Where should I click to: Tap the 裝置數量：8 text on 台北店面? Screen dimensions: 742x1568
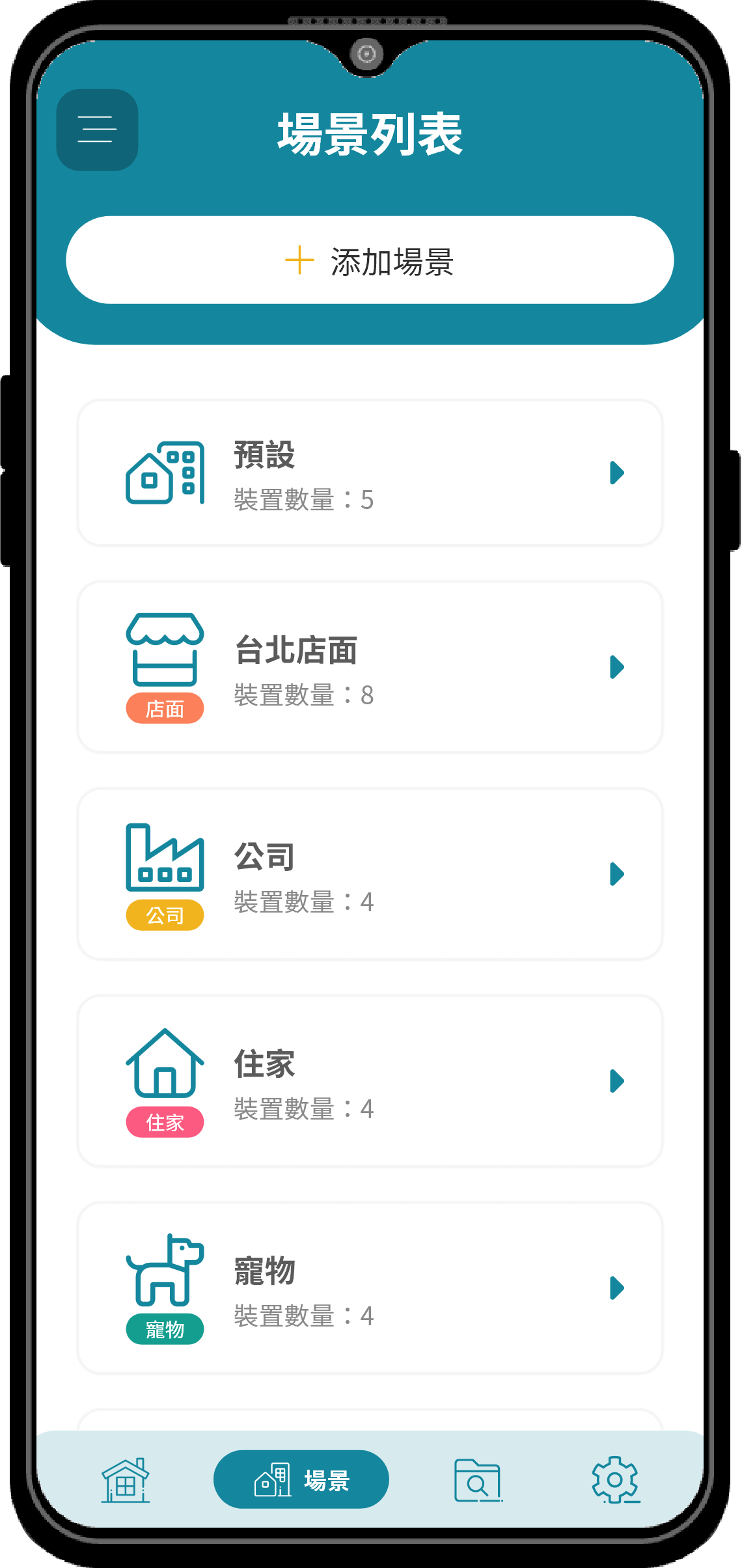coord(303,695)
